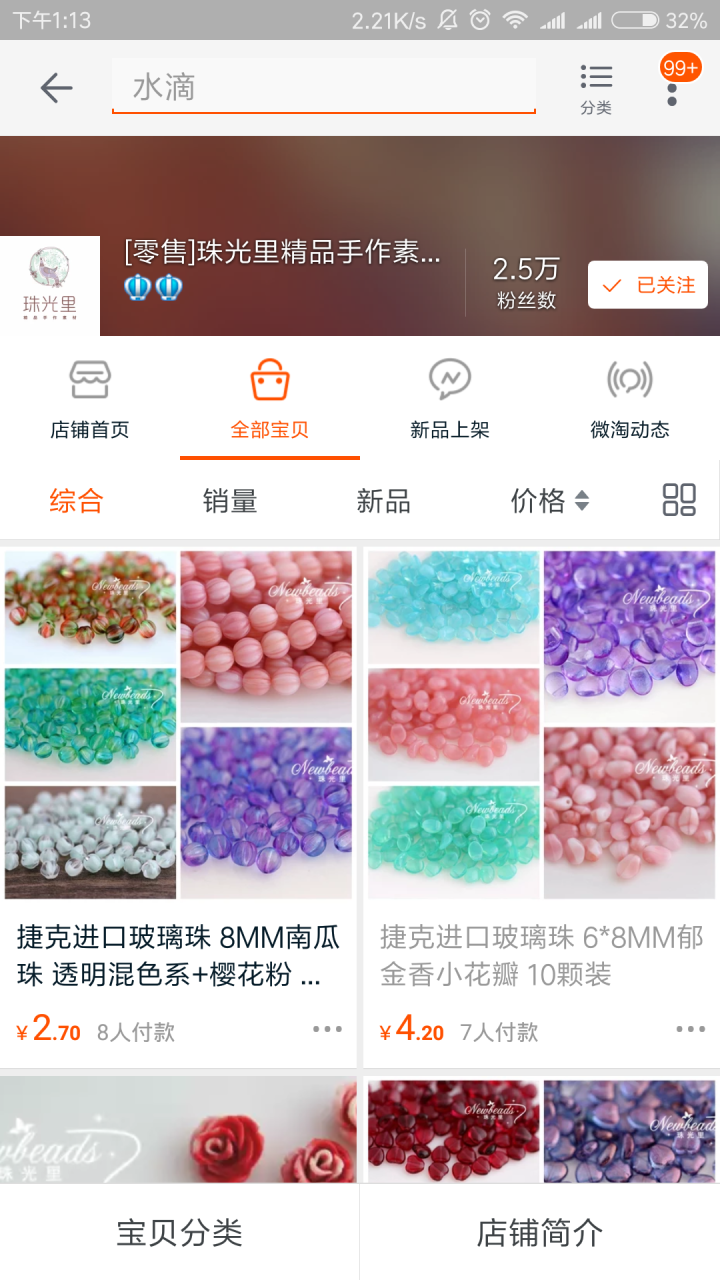This screenshot has height=1280, width=720.
Task: Switch to the 新品上架 tab
Action: [450, 400]
